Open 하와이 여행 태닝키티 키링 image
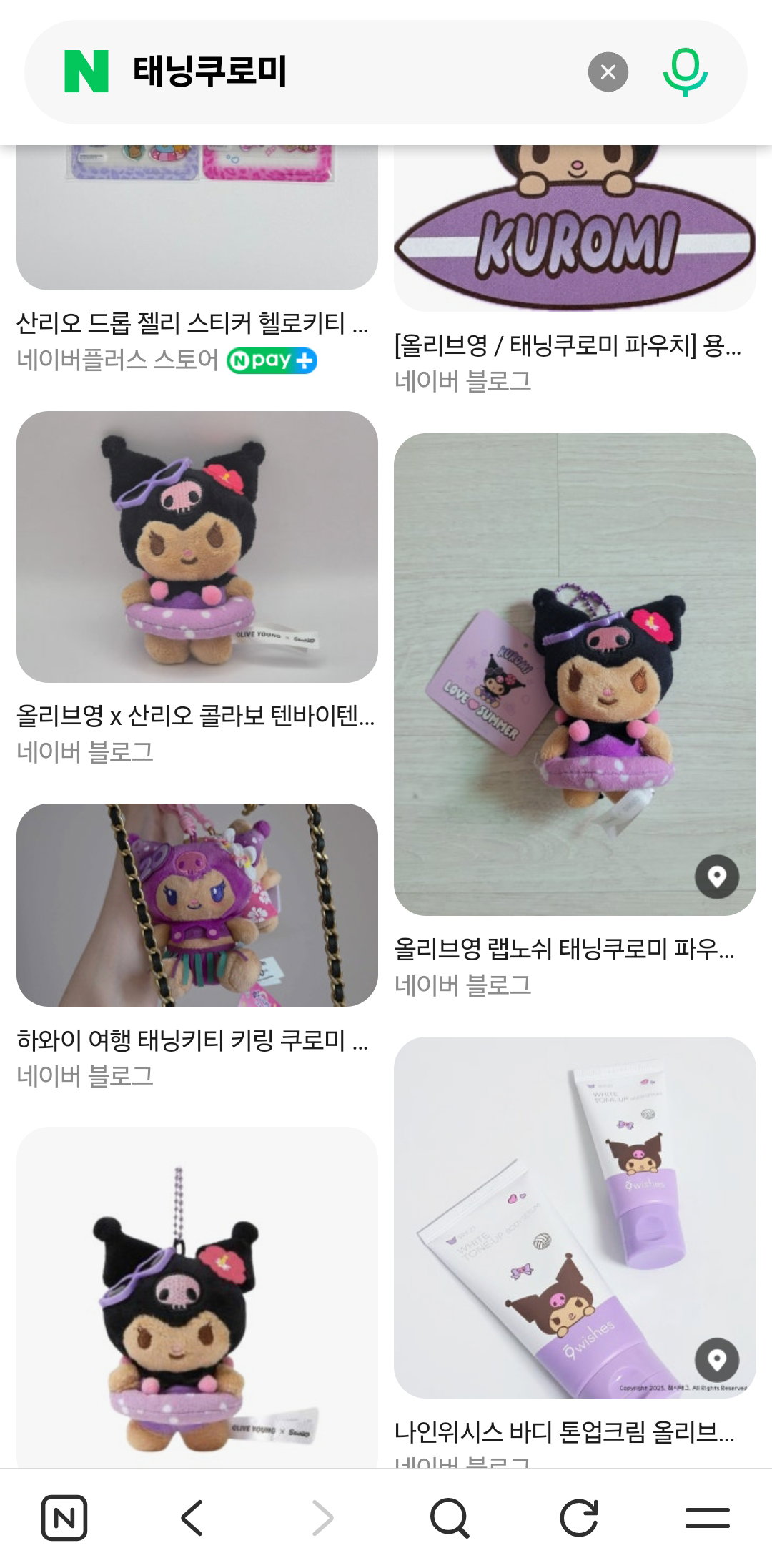772x1568 pixels. (197, 904)
